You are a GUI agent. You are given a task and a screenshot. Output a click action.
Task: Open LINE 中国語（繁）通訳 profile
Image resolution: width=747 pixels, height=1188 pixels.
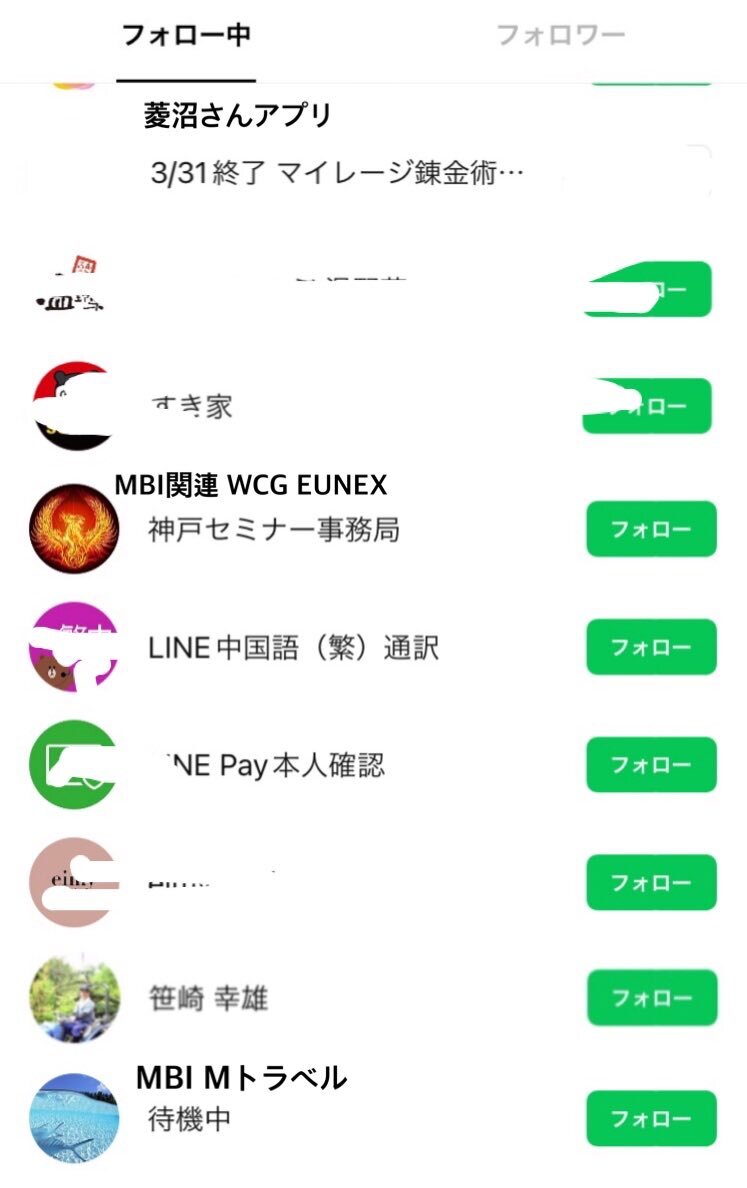click(293, 648)
